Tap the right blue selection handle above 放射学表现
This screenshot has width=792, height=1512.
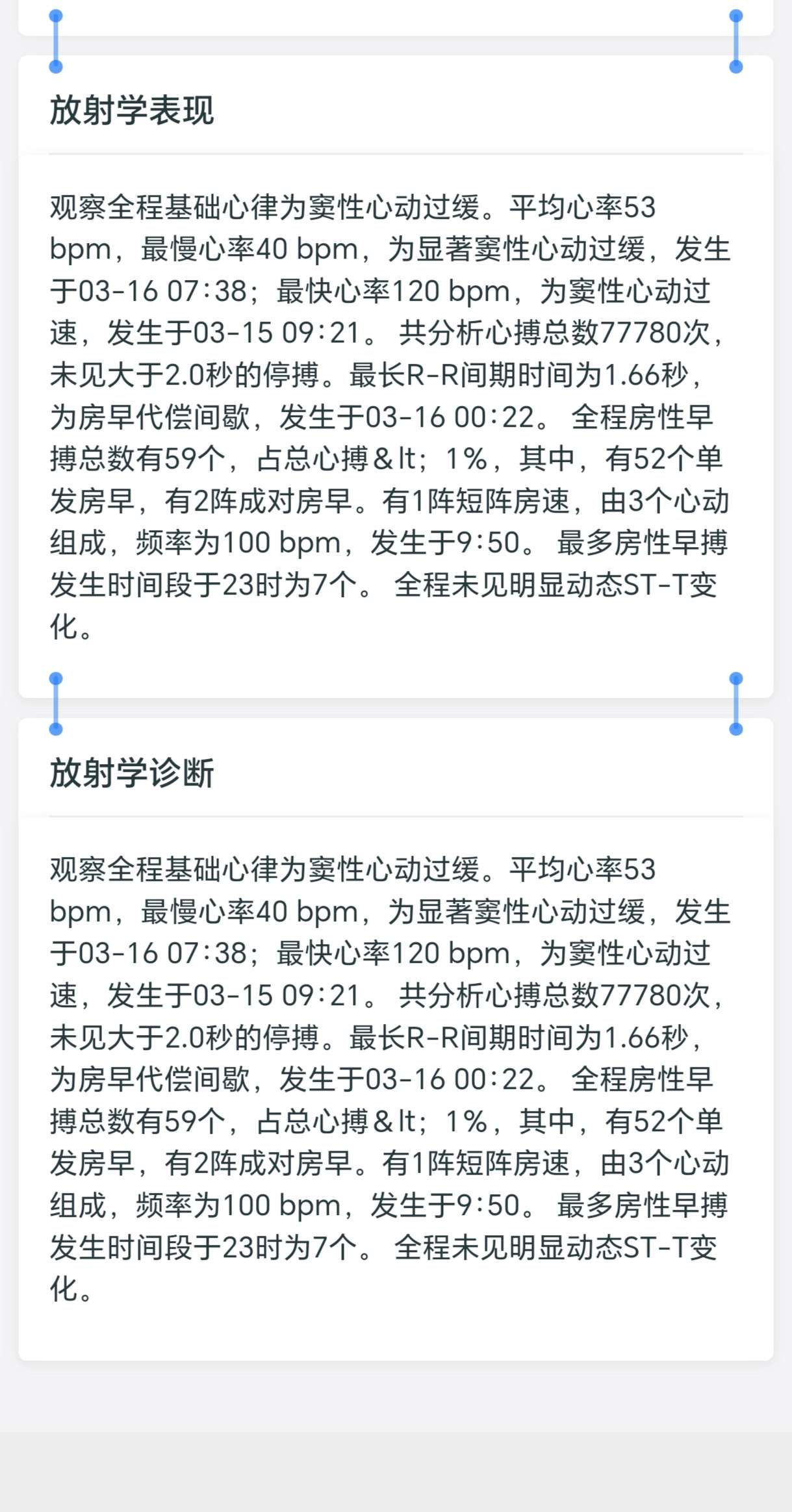coord(735,65)
